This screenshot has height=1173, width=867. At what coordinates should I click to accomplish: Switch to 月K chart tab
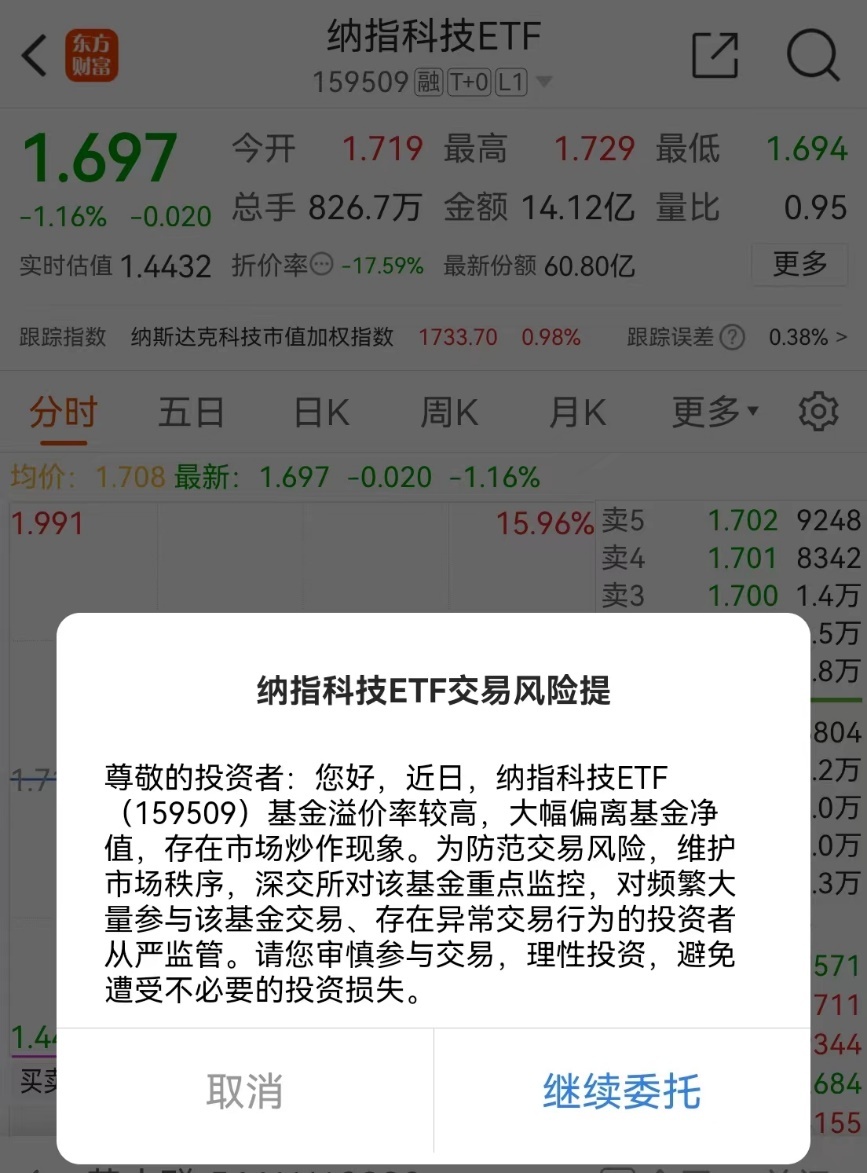click(x=578, y=412)
